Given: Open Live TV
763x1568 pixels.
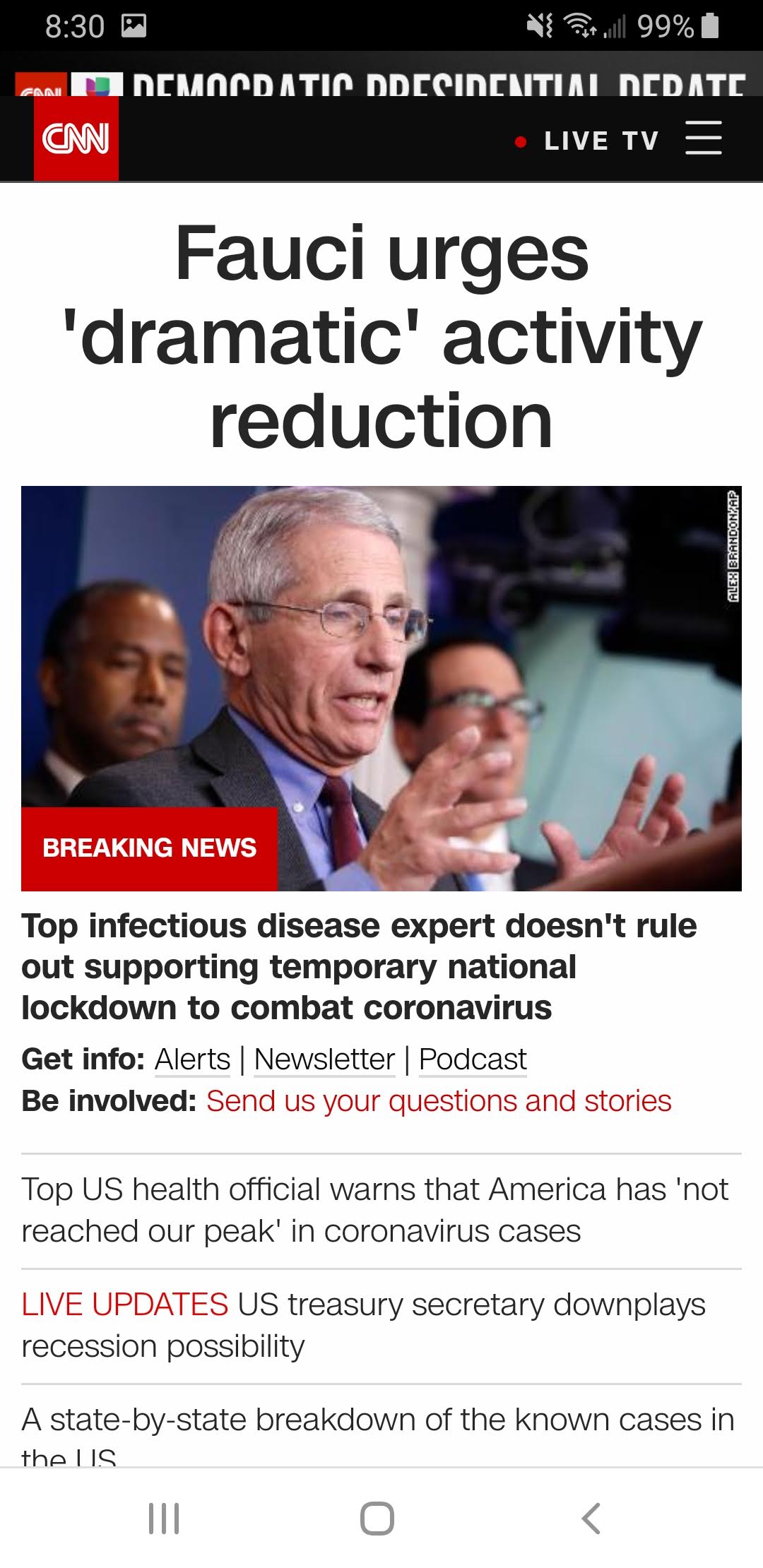Looking at the screenshot, I should coord(601,141).
